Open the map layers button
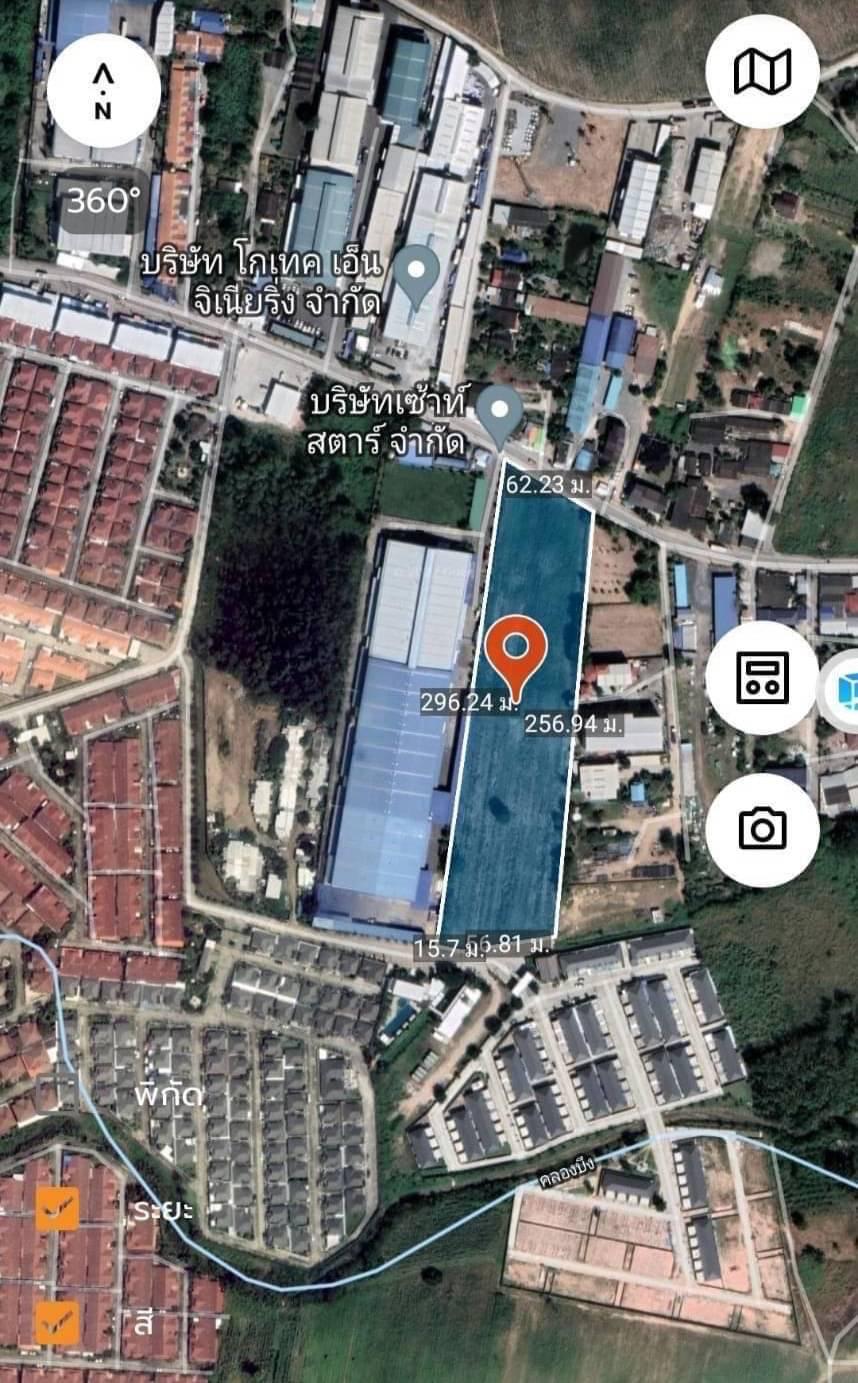The height and width of the screenshot is (1383, 858). [x=762, y=71]
